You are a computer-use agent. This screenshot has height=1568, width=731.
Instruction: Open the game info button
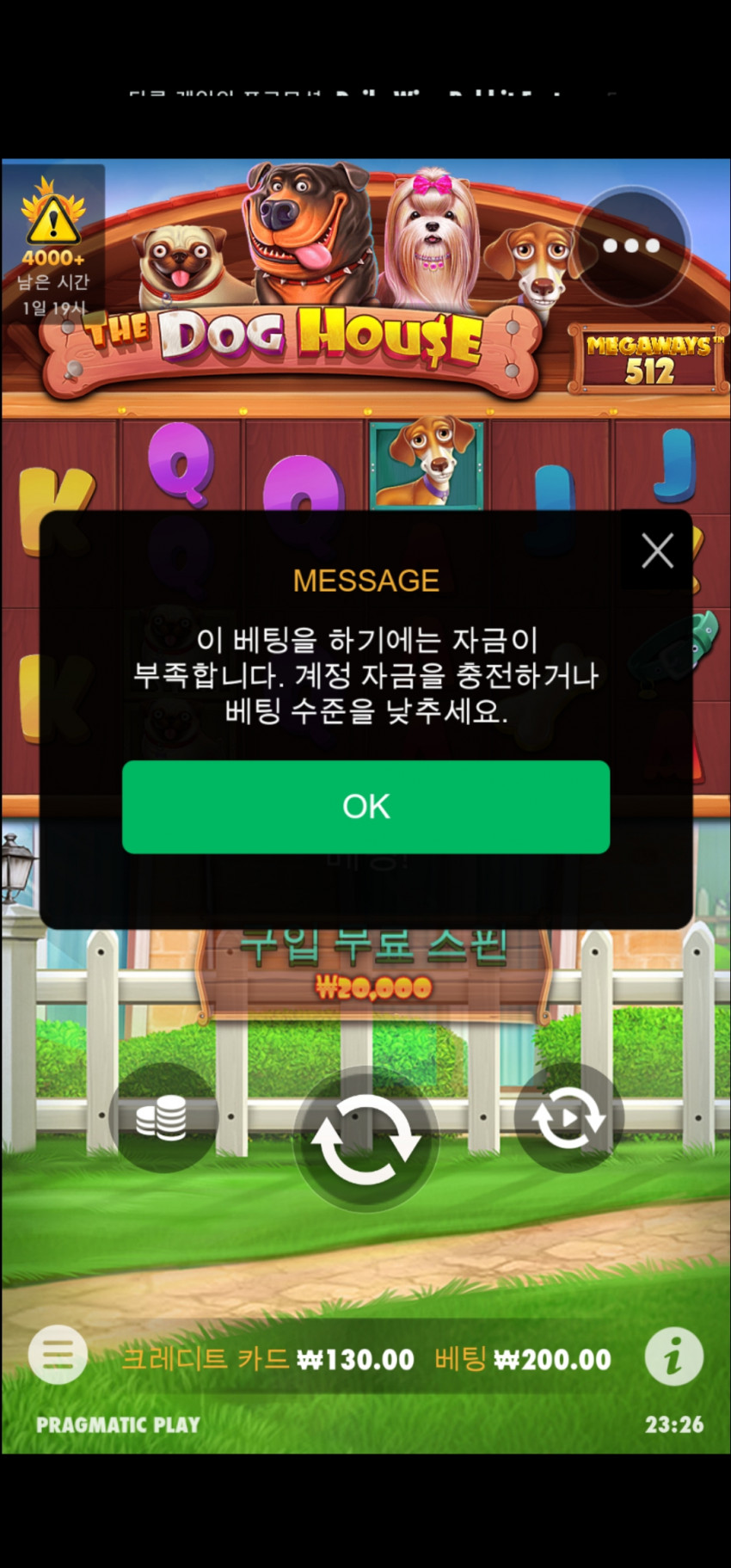tap(673, 1356)
